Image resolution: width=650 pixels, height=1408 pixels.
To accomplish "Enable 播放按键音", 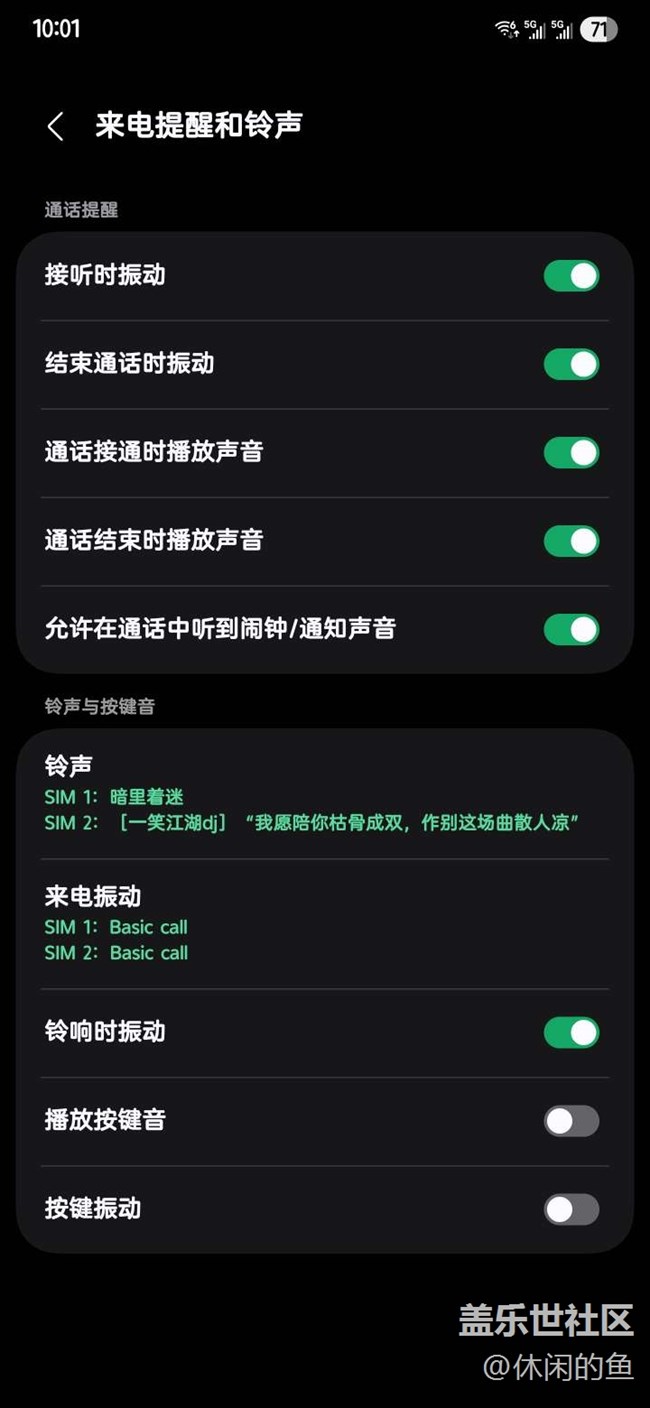I will [571, 1121].
